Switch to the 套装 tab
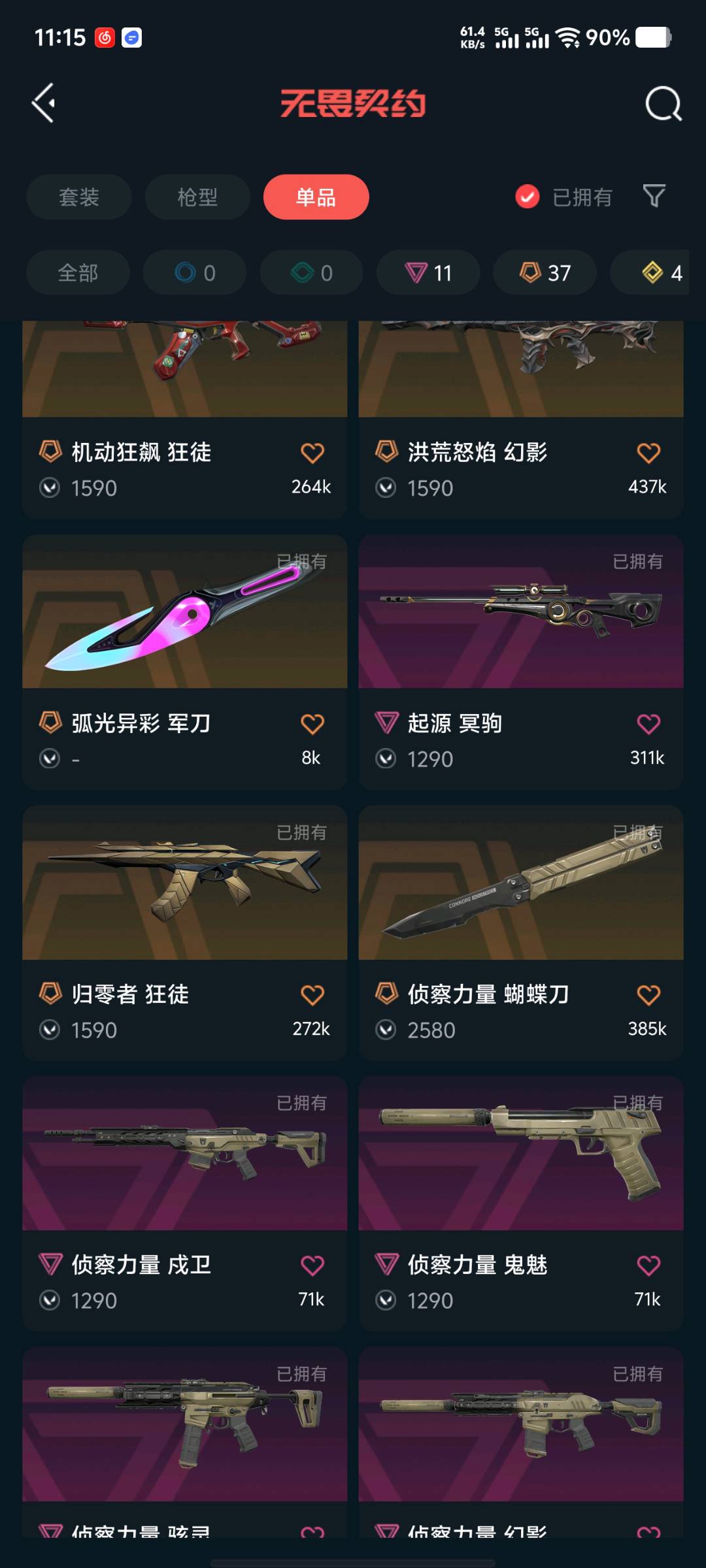Viewport: 706px width, 1568px height. 79,197
